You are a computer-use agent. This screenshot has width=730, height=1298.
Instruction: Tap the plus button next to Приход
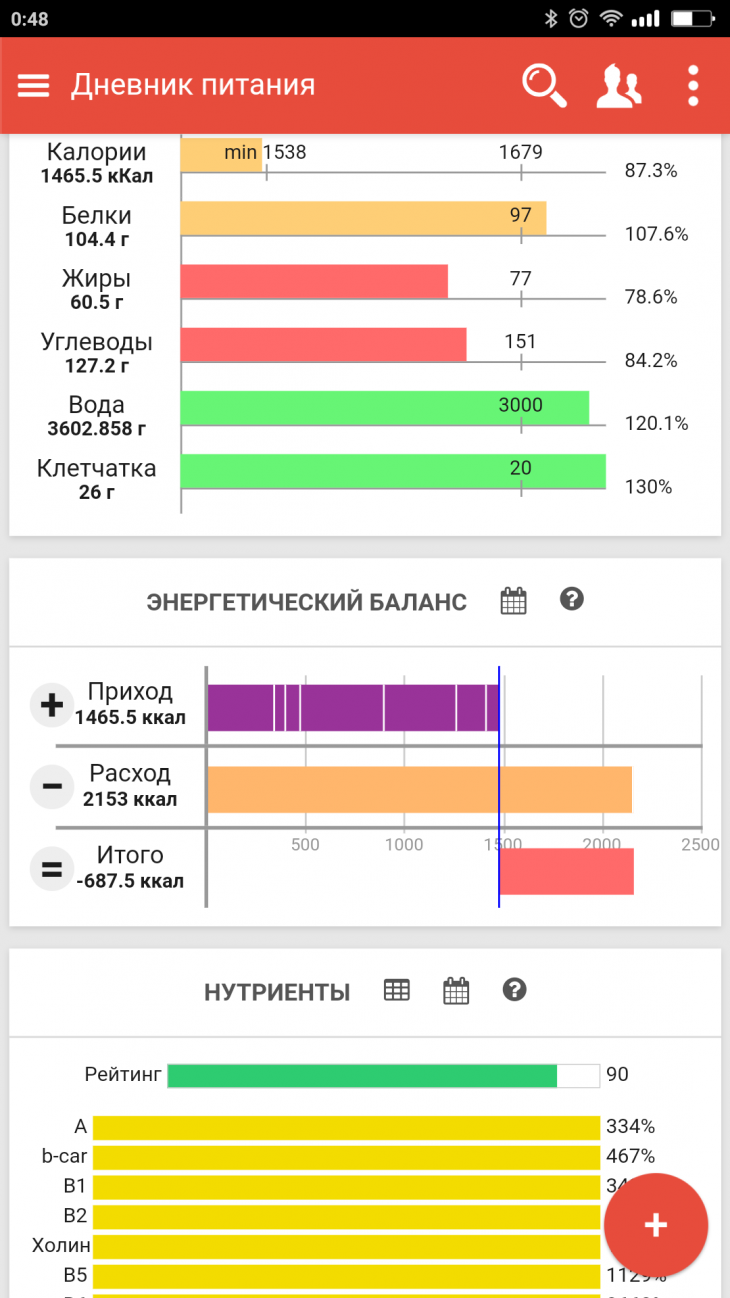click(51, 705)
